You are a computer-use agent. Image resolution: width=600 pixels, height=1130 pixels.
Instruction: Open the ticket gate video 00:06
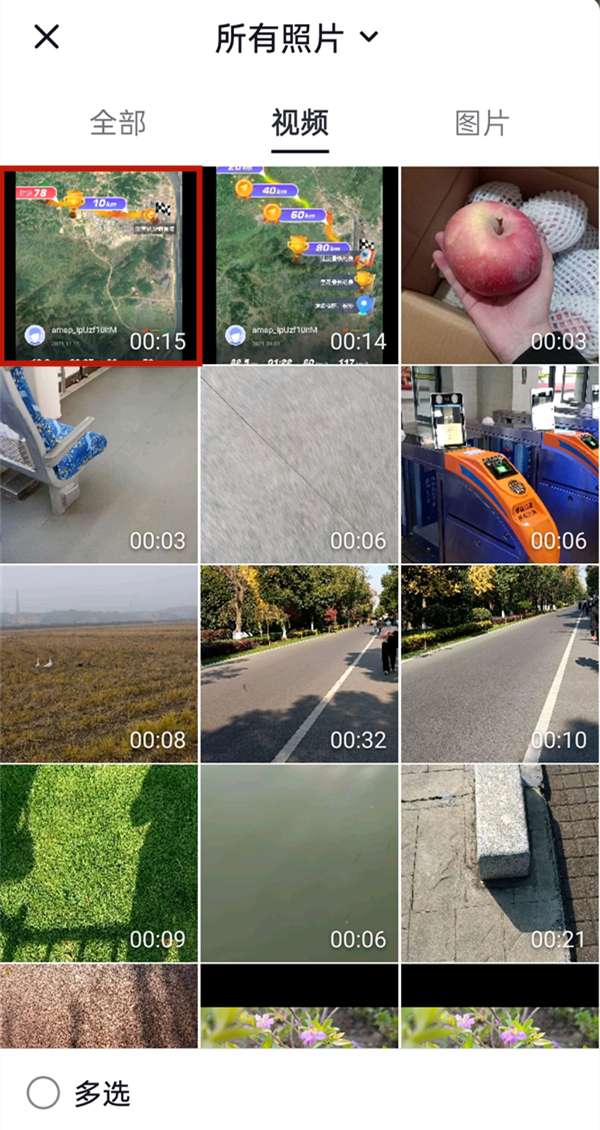coord(500,465)
